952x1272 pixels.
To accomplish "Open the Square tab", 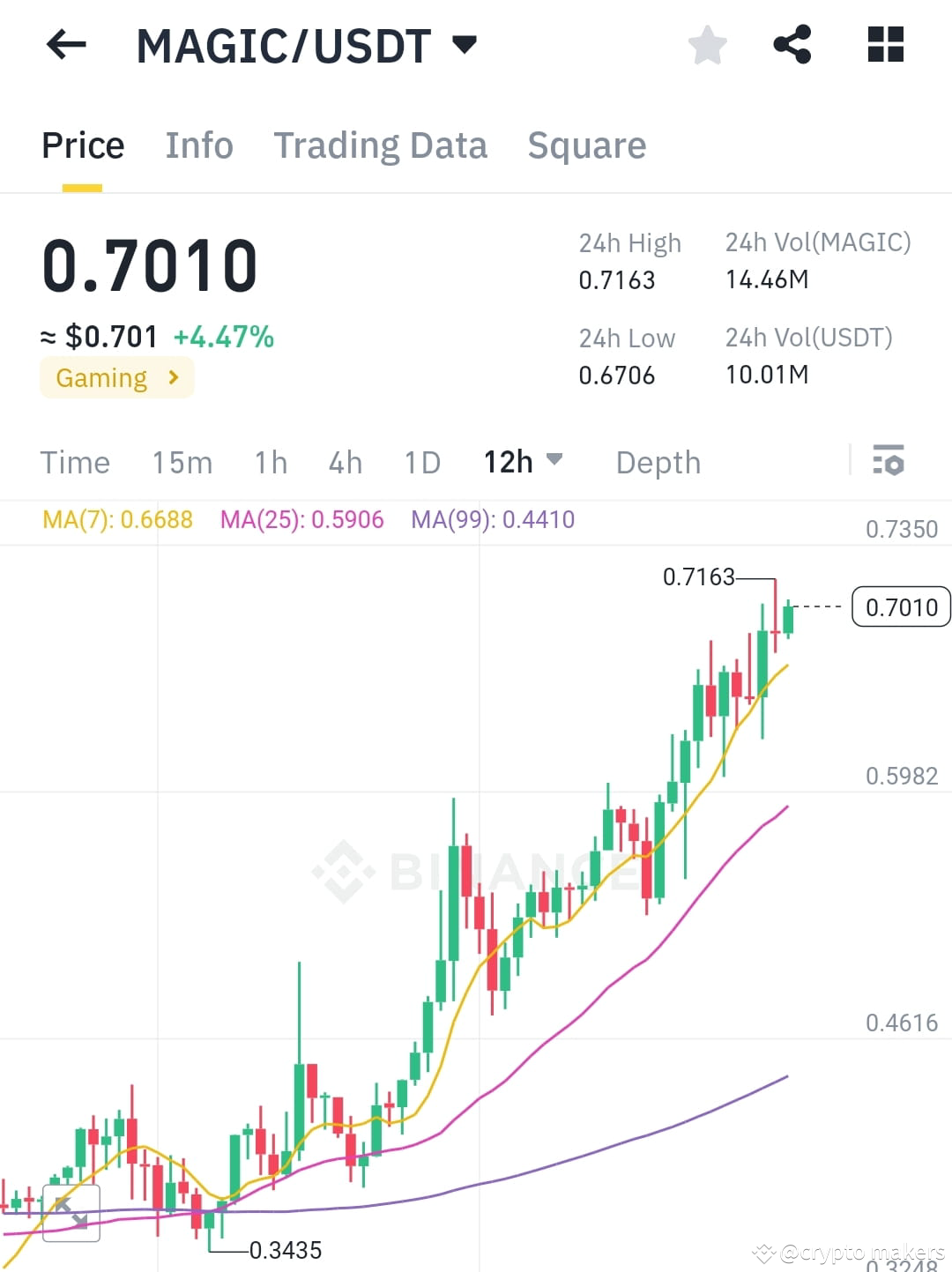I will coord(587,145).
